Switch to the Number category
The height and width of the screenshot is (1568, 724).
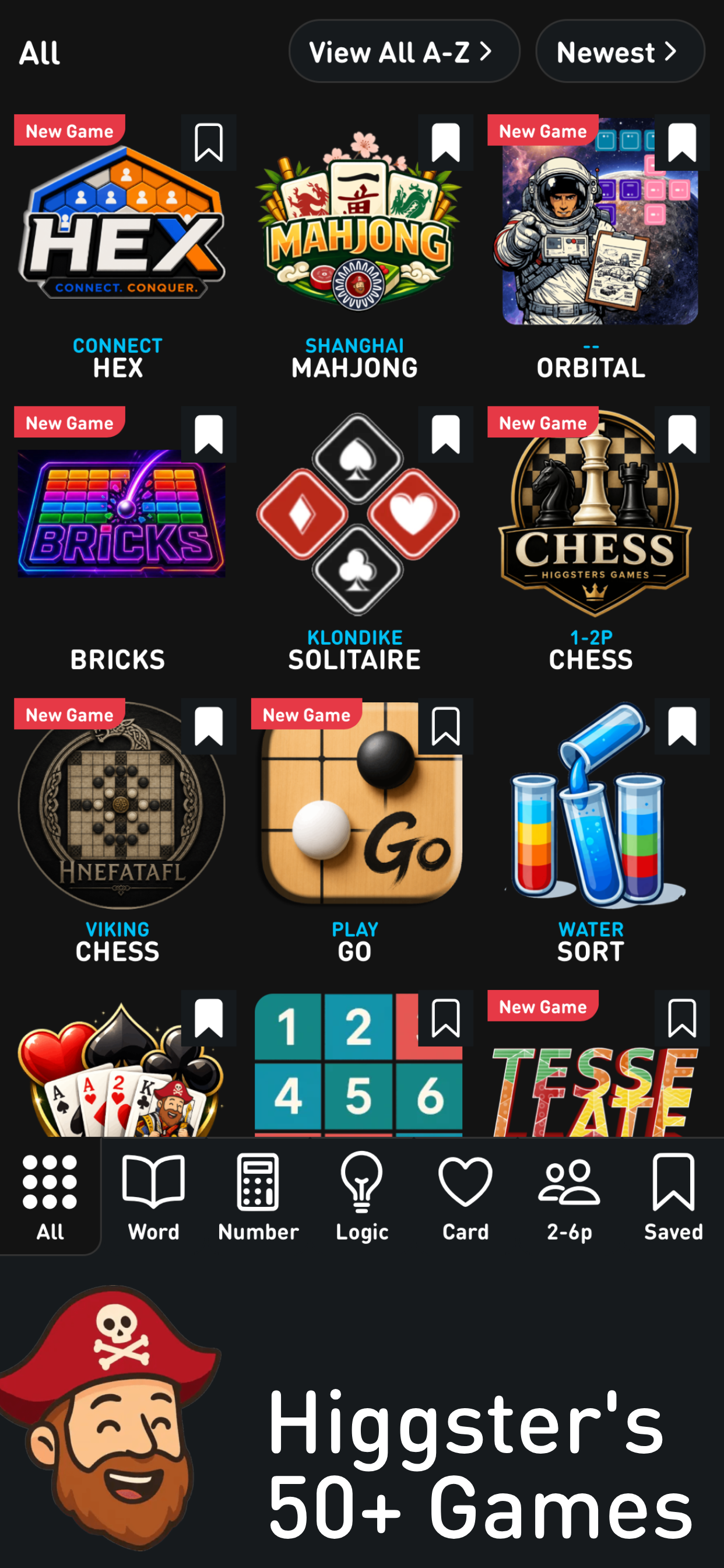[258, 1196]
